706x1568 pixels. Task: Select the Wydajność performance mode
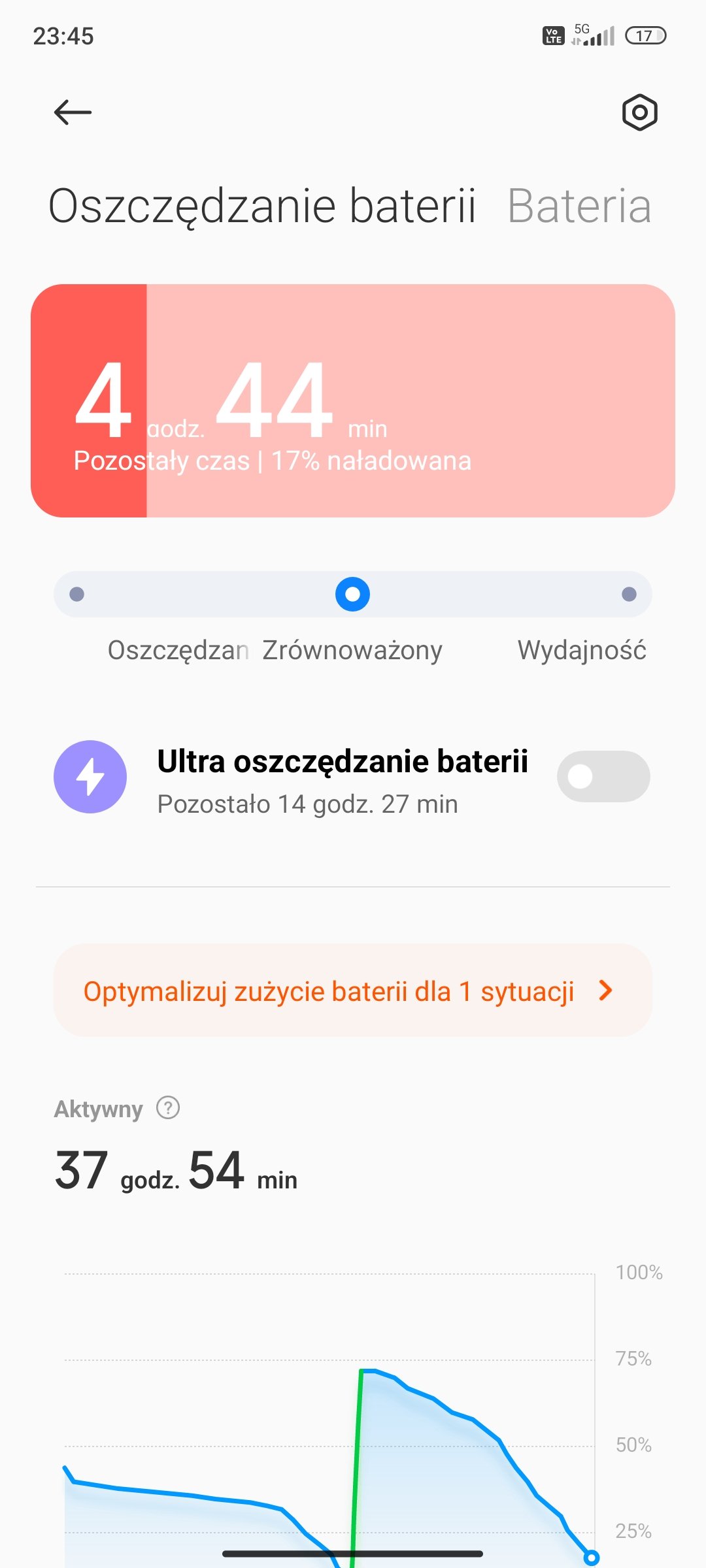(x=629, y=594)
